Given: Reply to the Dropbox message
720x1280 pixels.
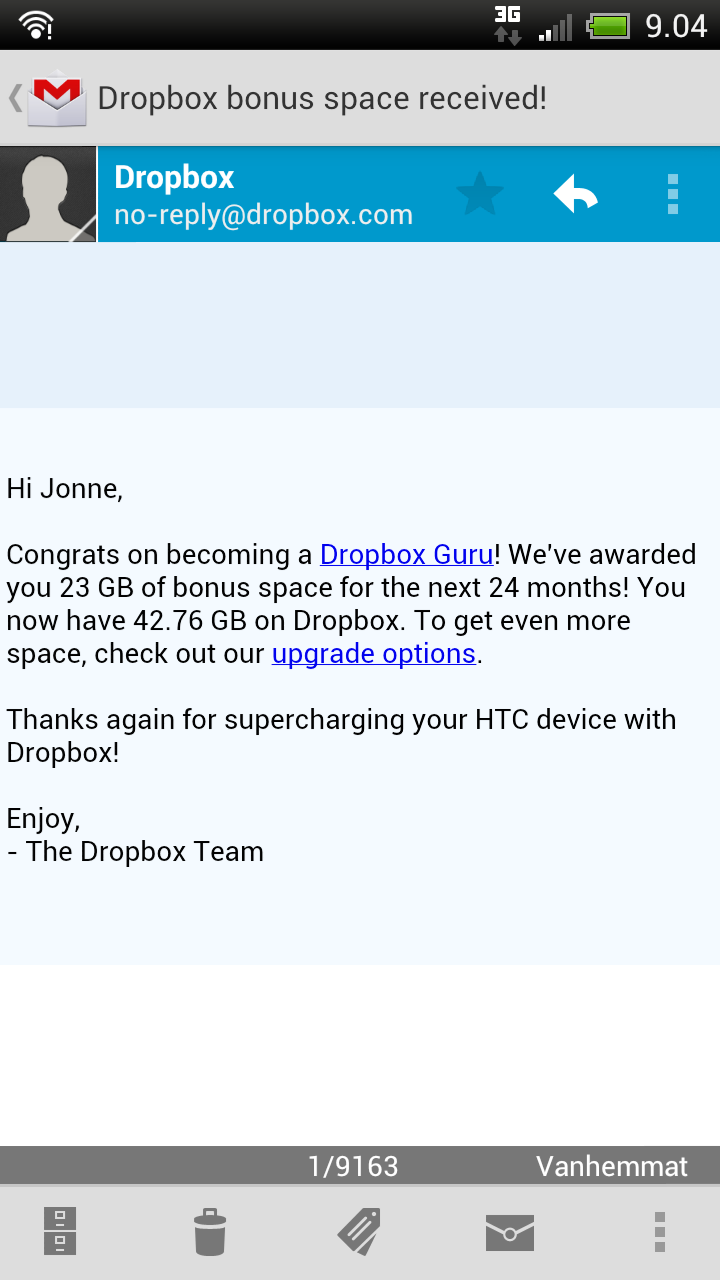Looking at the screenshot, I should click(576, 194).
